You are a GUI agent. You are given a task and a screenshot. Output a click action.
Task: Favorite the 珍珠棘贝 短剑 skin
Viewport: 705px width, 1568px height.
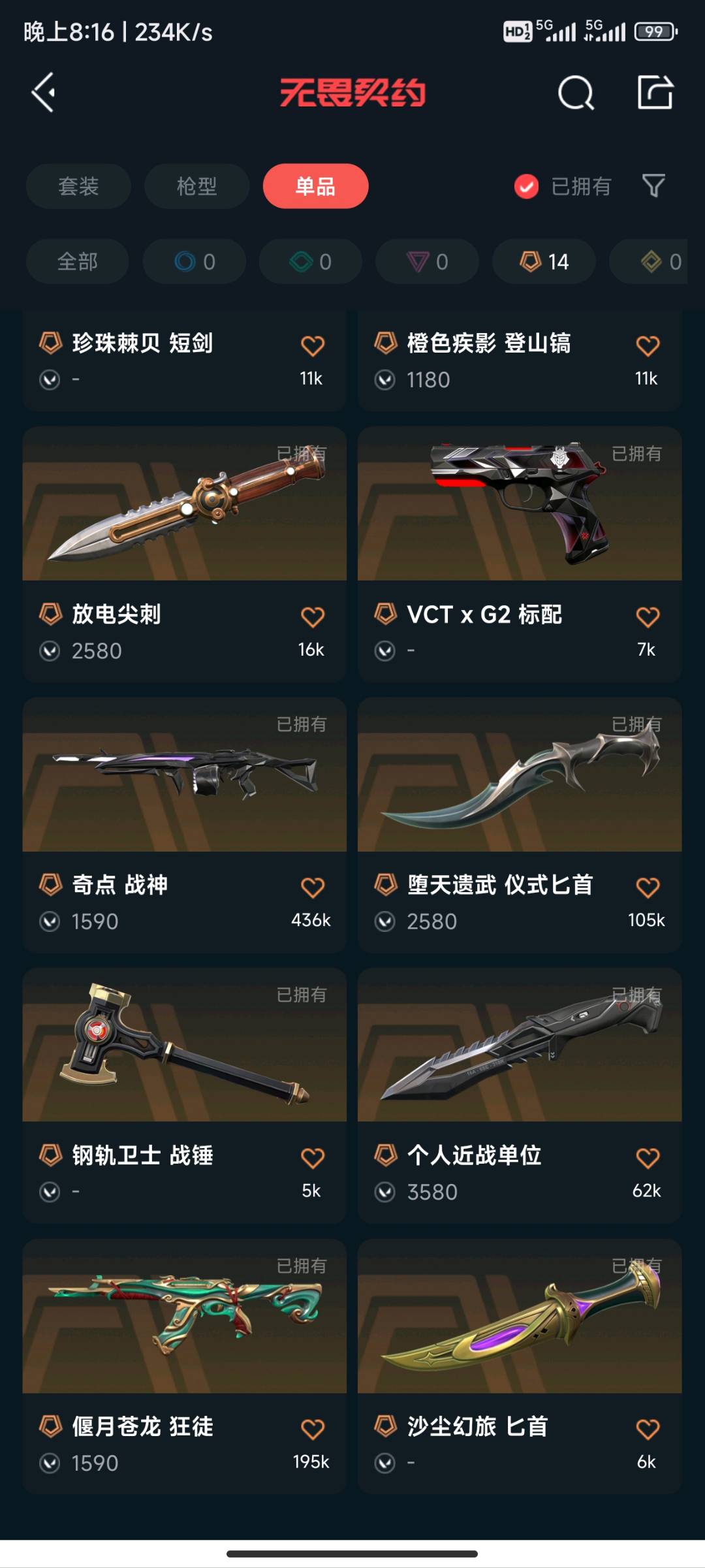312,345
